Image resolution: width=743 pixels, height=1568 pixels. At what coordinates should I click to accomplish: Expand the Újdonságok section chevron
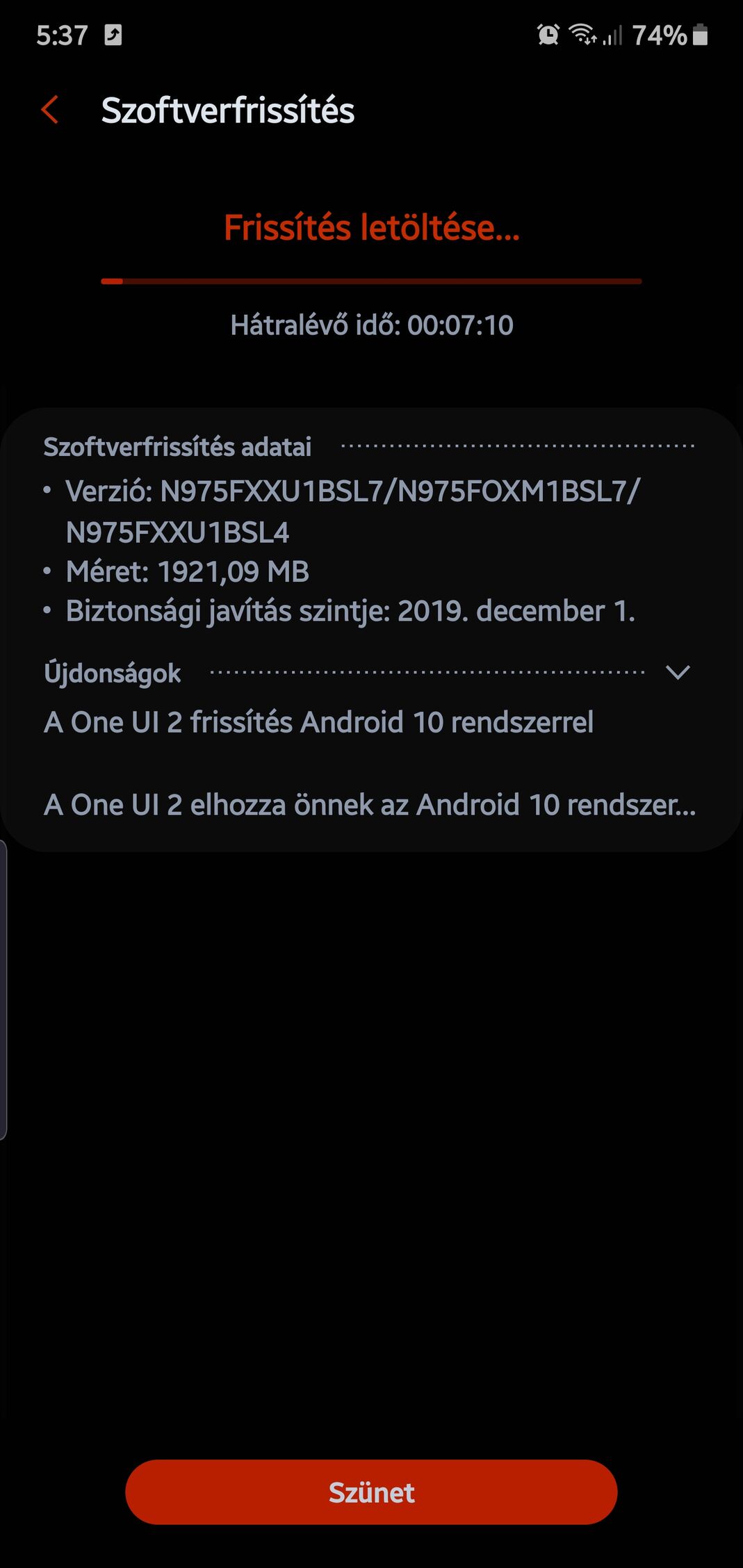678,672
